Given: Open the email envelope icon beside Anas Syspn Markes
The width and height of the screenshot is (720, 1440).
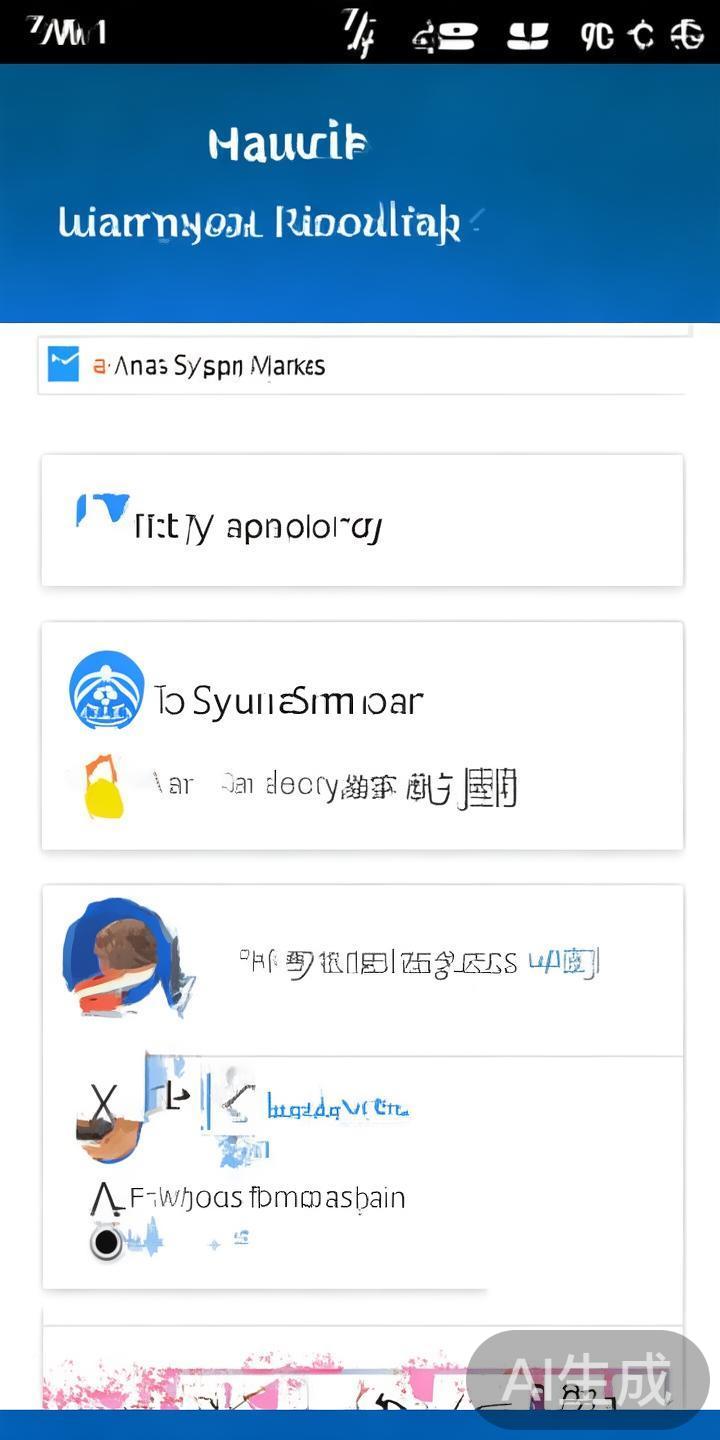Looking at the screenshot, I should coord(64,364).
